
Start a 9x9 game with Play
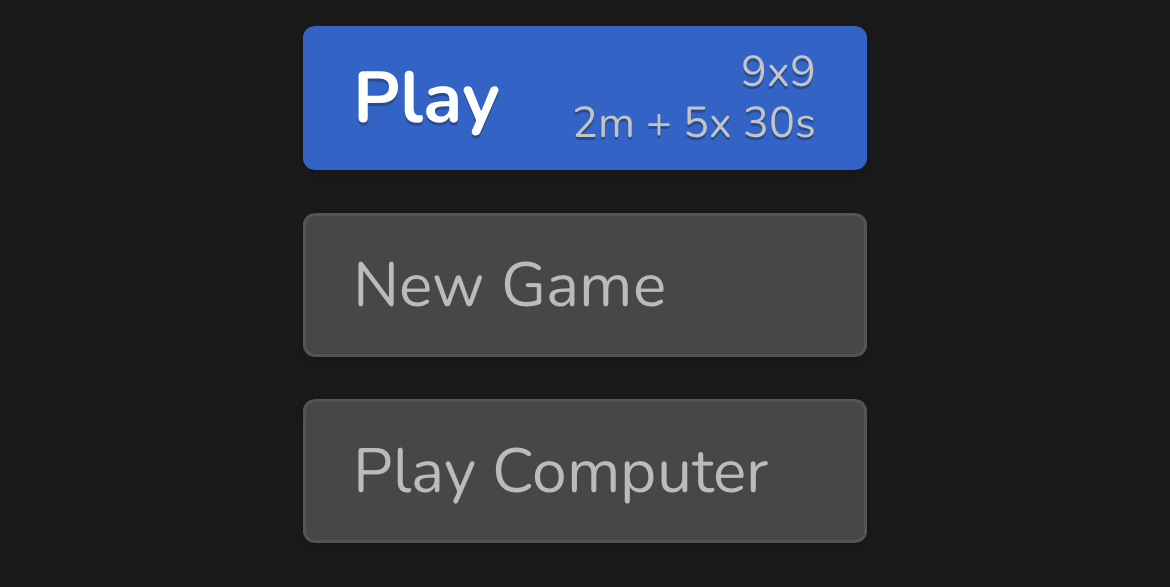584,98
